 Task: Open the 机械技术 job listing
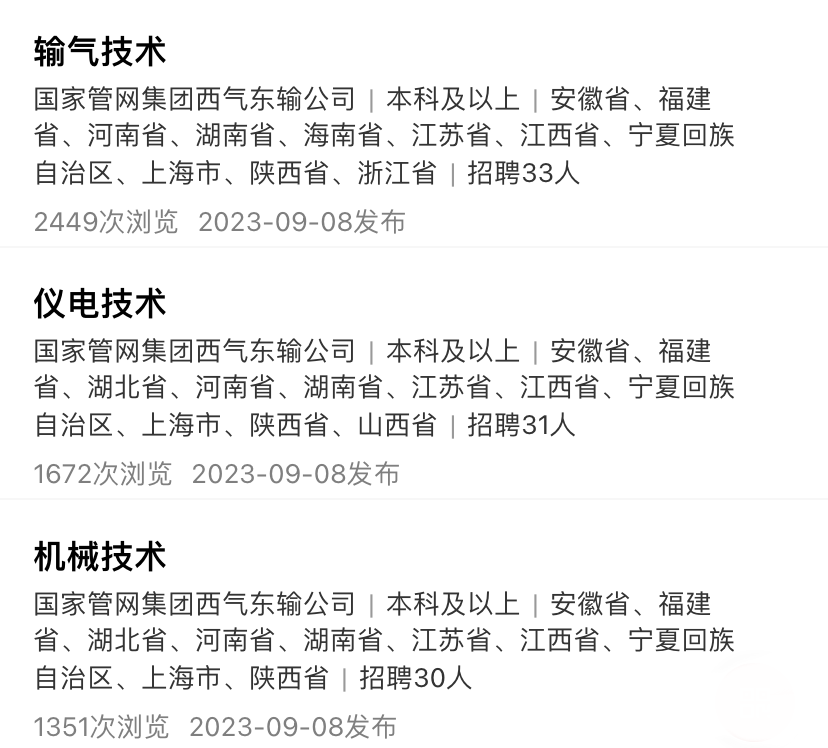pos(100,556)
